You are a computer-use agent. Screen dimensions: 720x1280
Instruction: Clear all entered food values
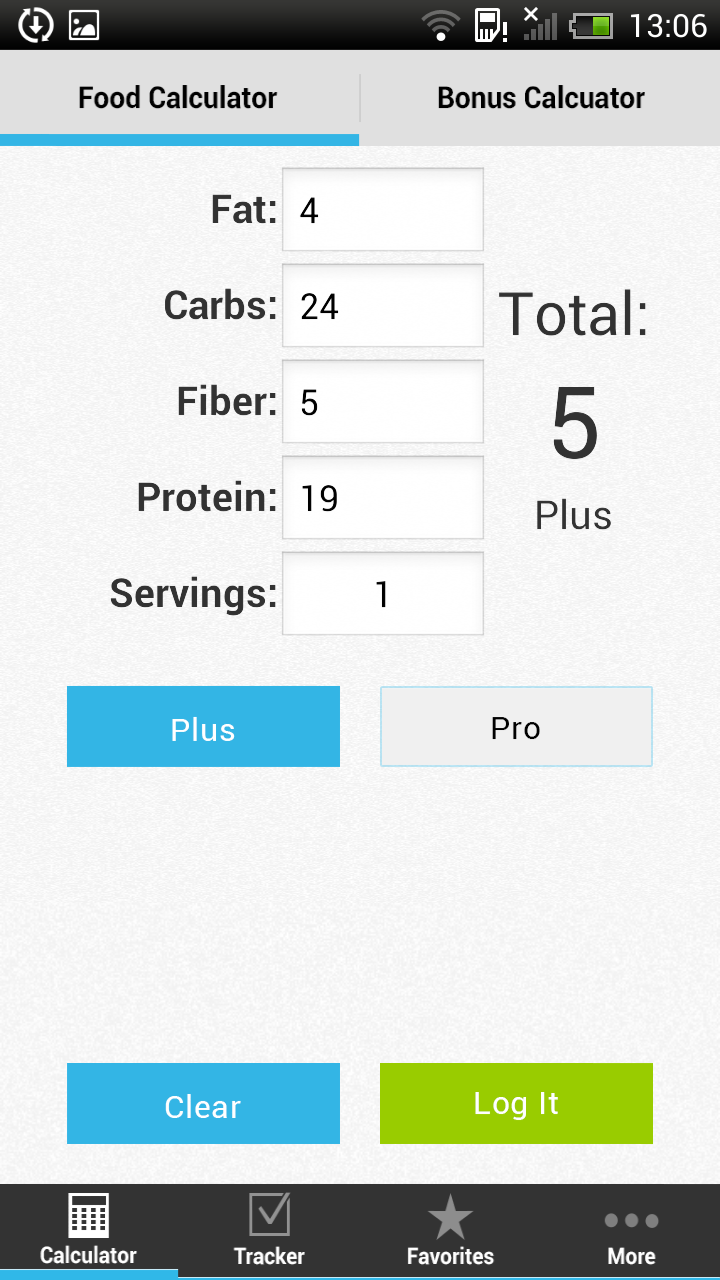point(203,1104)
